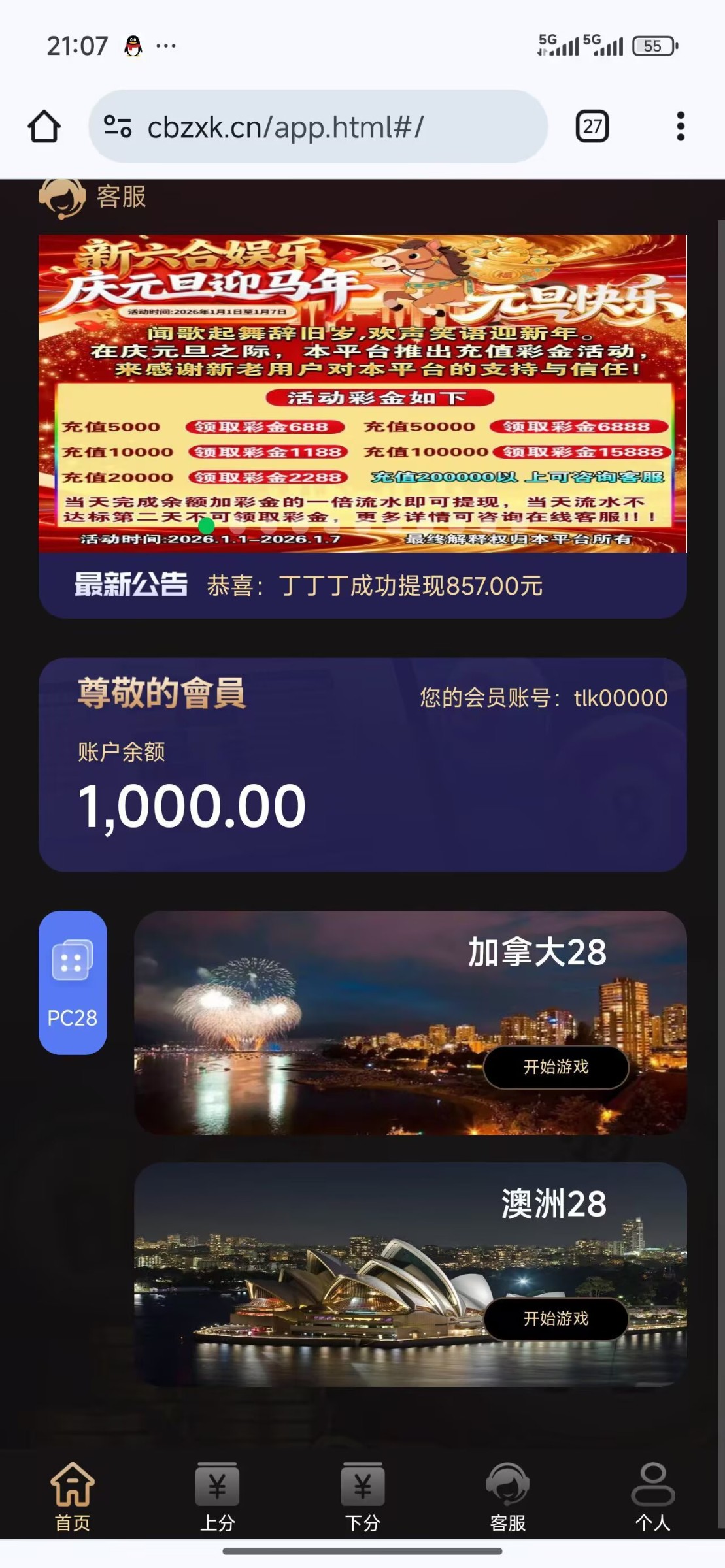Open the browser home page
The height and width of the screenshot is (1568, 725).
[44, 127]
